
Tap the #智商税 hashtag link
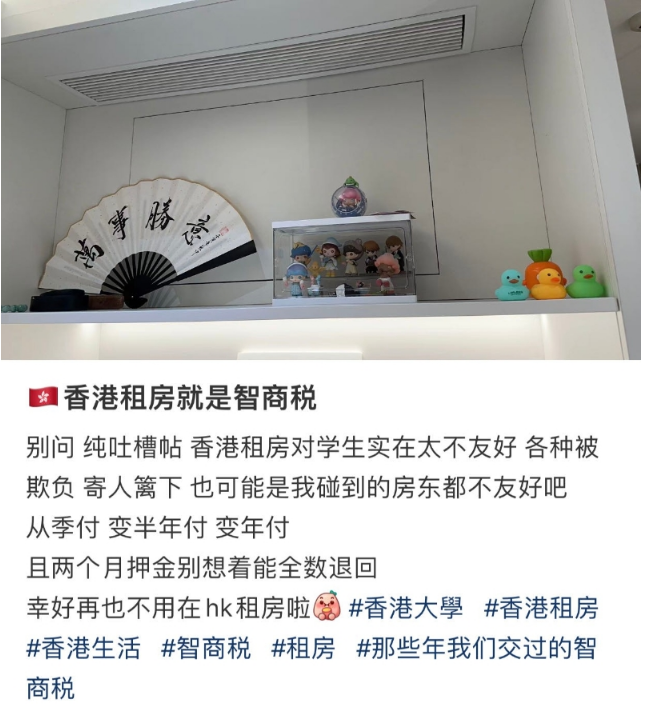206,647
